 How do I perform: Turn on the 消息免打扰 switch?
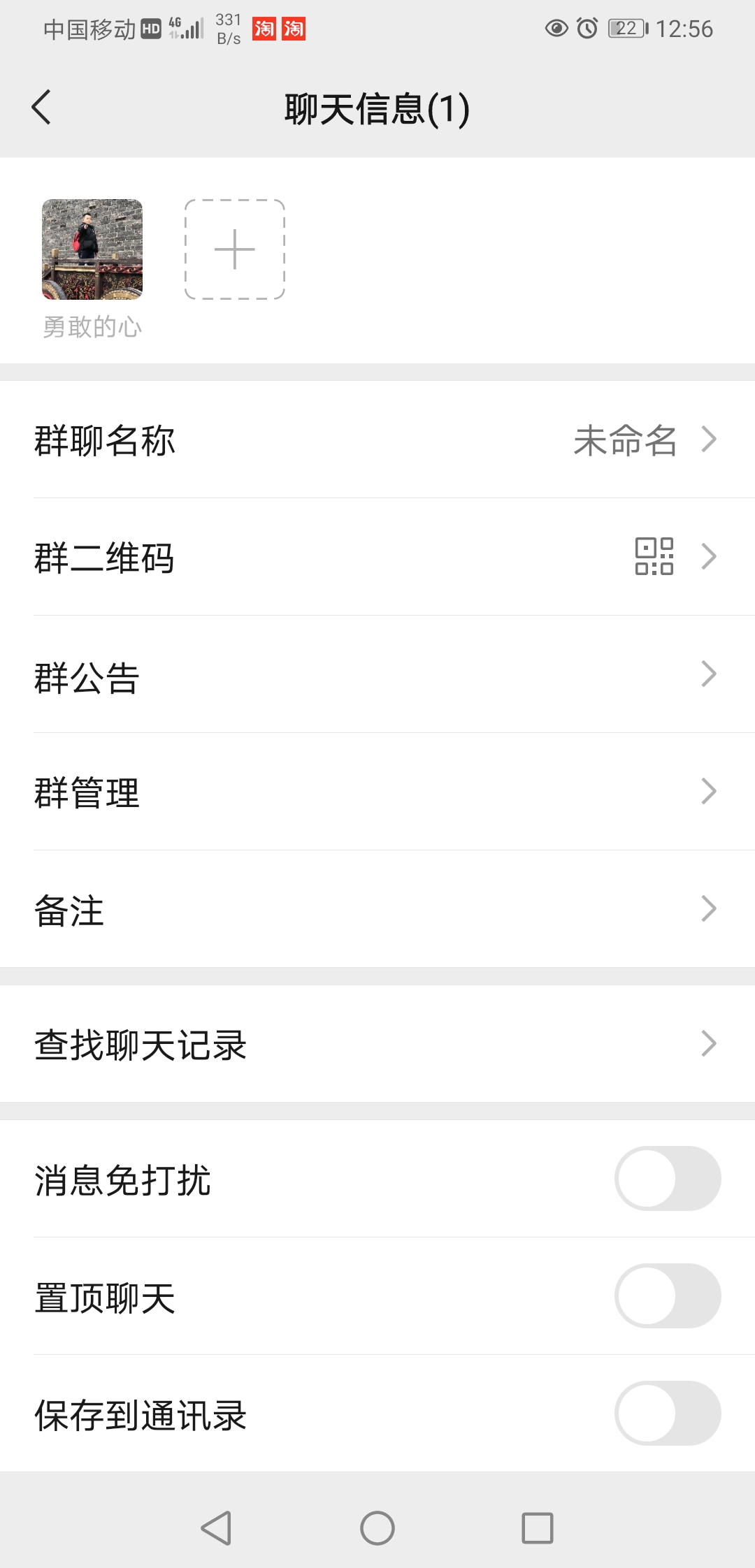pos(668,1179)
